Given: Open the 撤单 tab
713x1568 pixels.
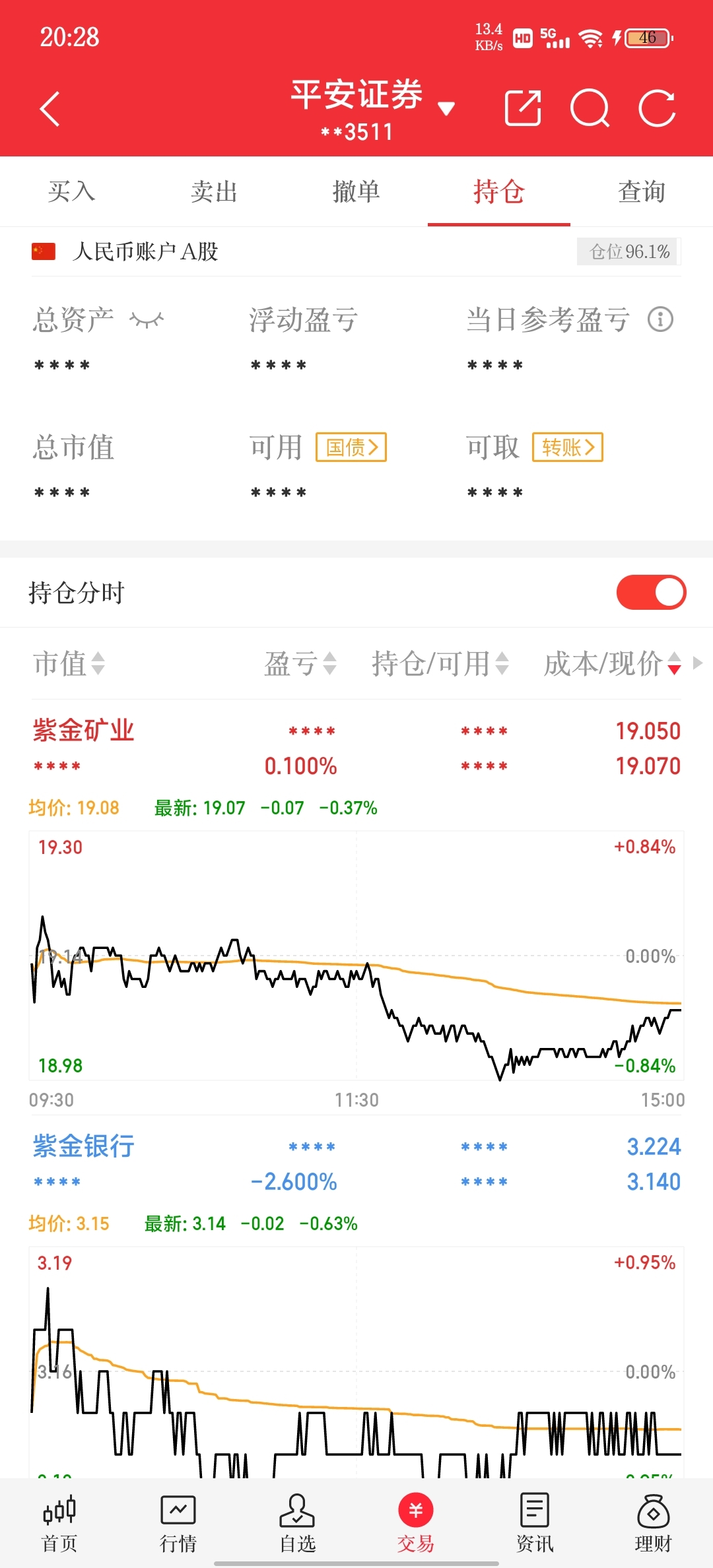Looking at the screenshot, I should tap(356, 192).
